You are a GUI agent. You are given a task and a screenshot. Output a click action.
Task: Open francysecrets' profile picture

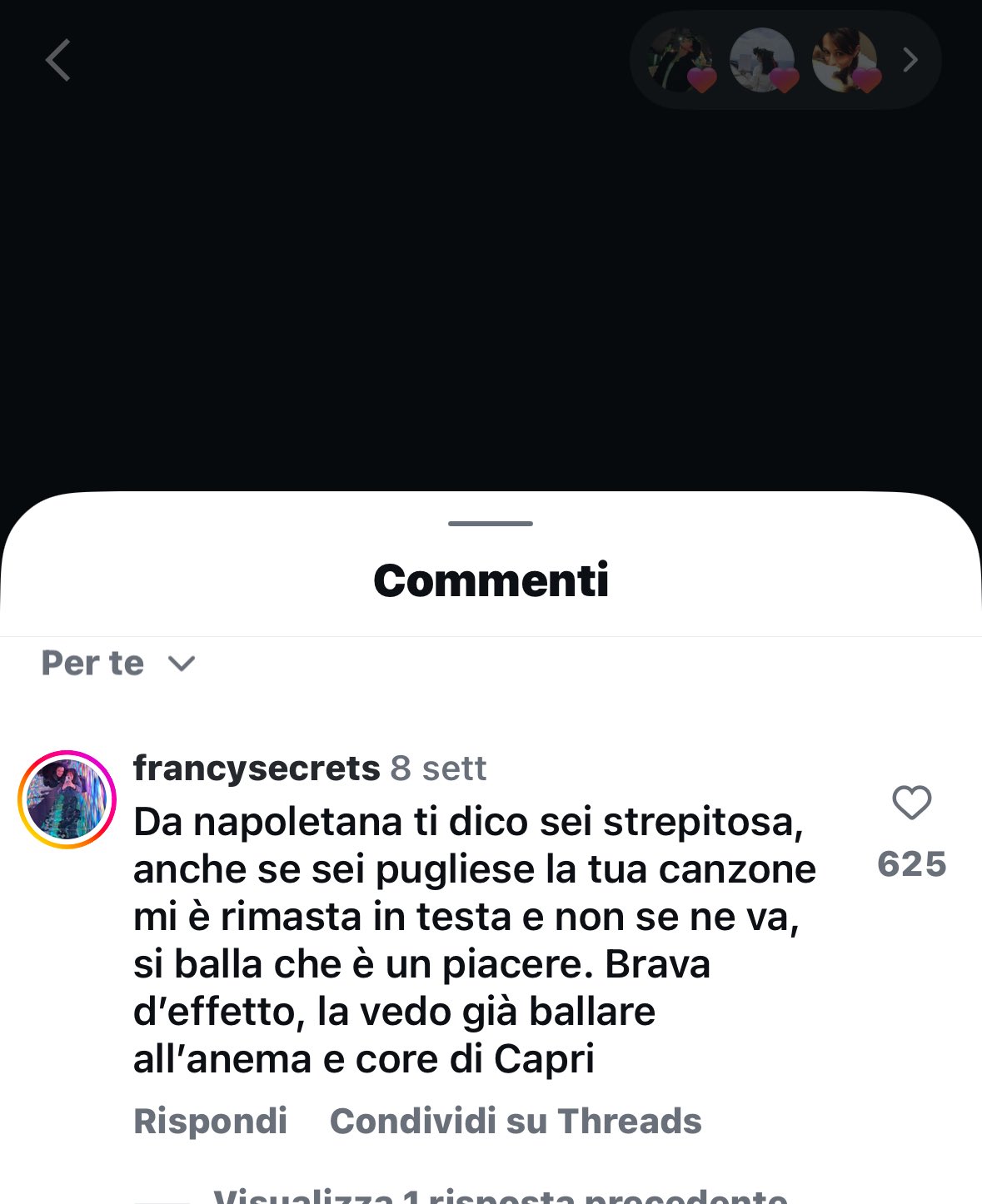(x=67, y=799)
